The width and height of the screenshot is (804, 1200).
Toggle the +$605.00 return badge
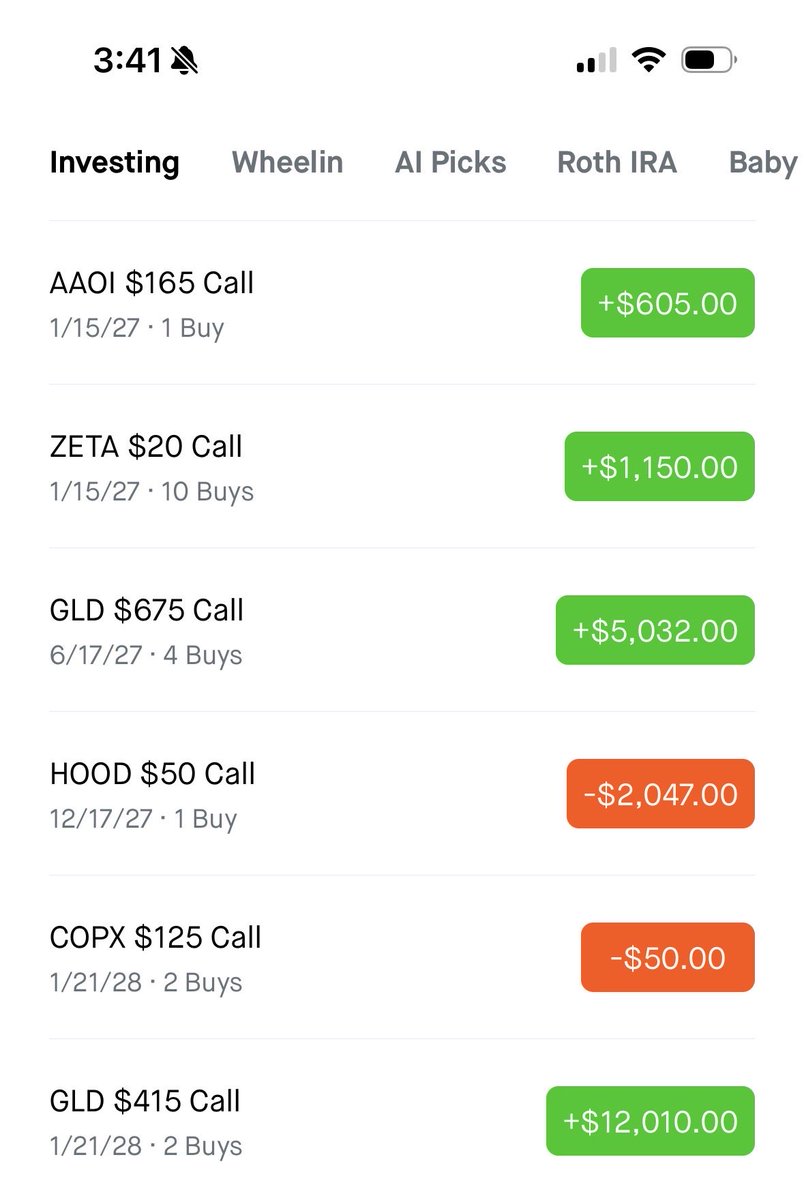pyautogui.click(x=667, y=302)
